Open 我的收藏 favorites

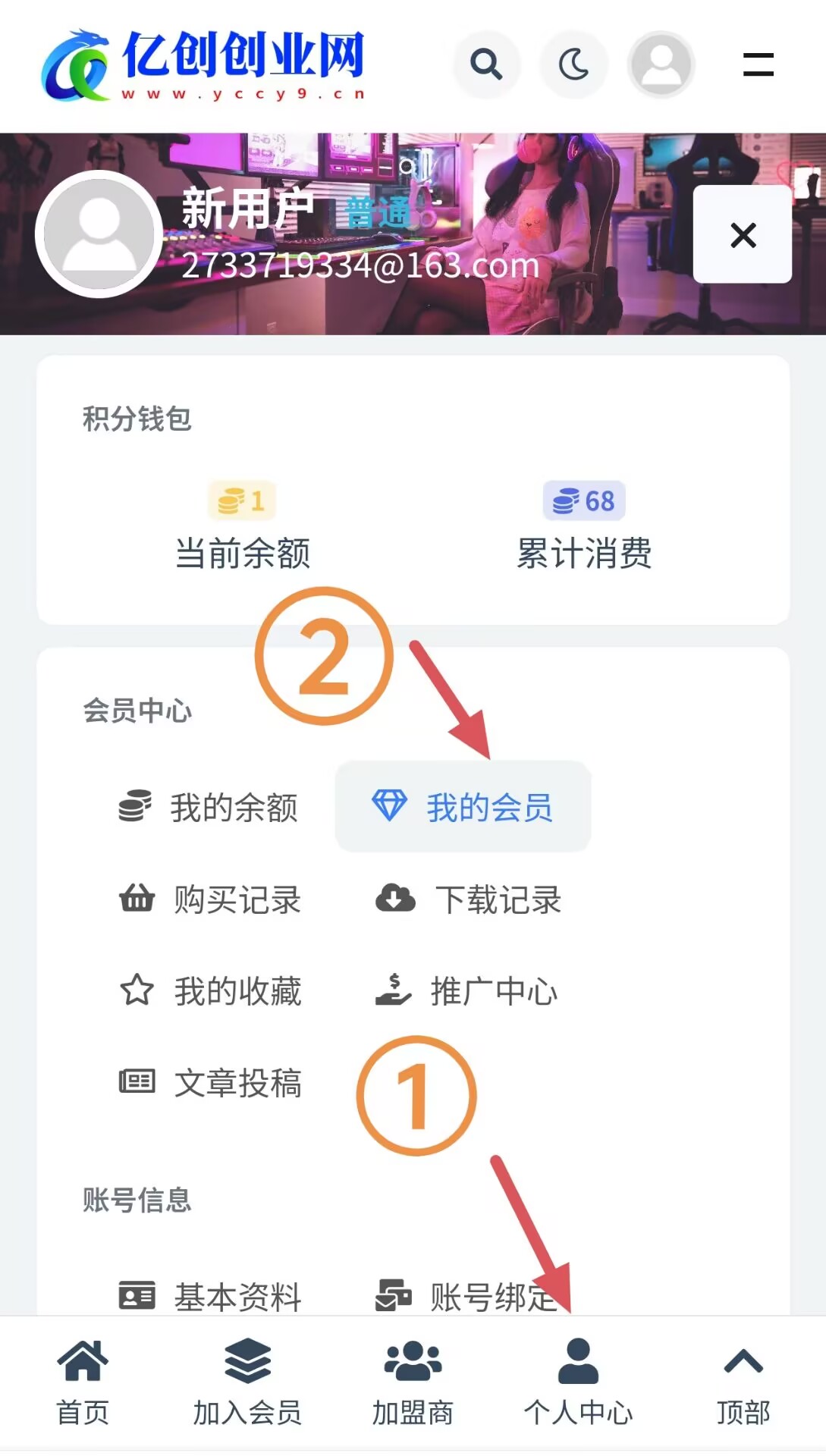[x=211, y=991]
